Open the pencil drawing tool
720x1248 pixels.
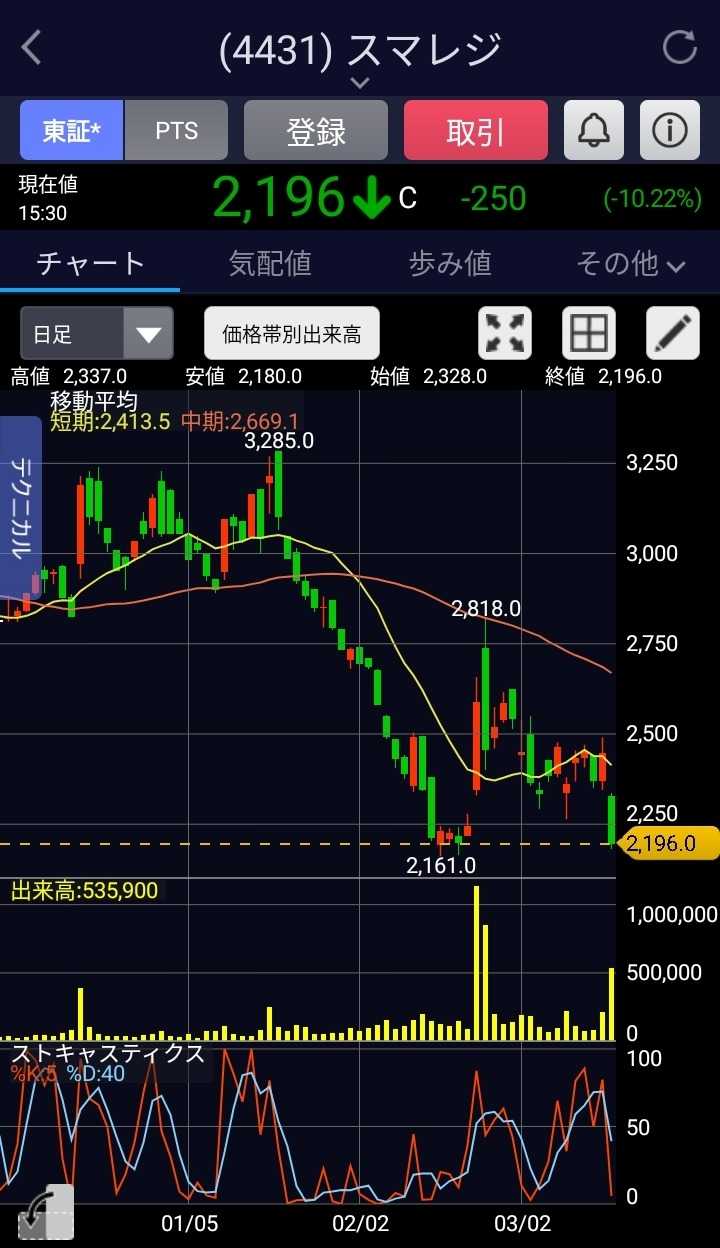coord(672,333)
